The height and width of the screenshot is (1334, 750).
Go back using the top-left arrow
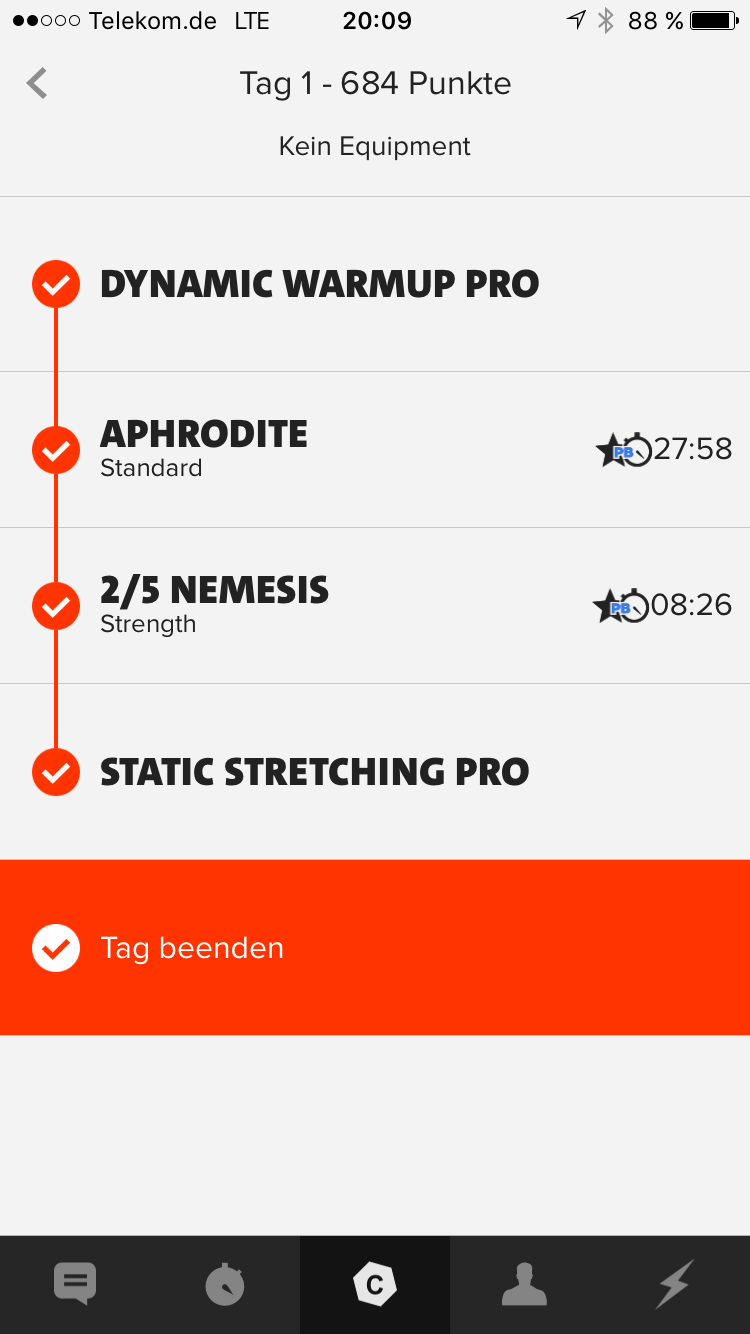click(37, 83)
